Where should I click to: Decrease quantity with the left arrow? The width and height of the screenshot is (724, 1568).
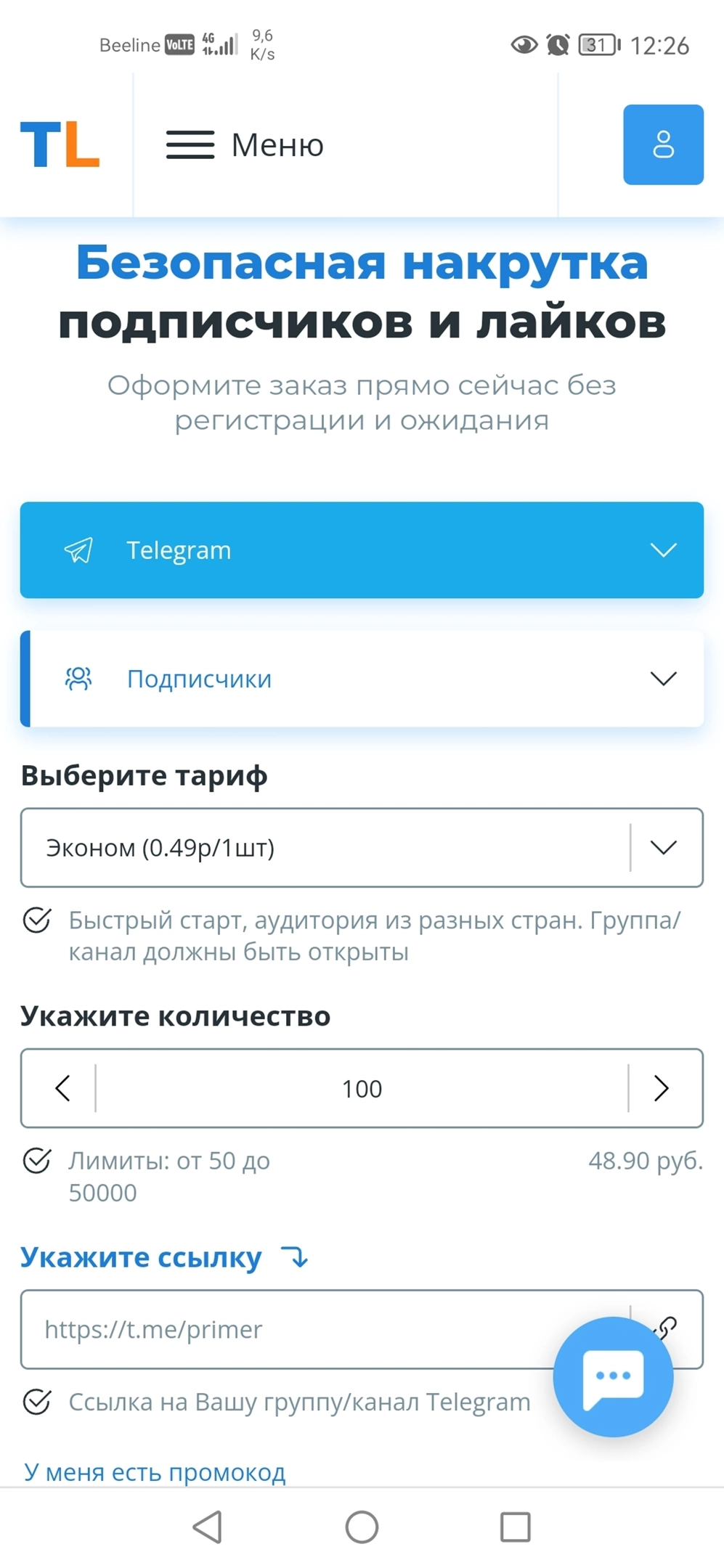click(62, 1088)
